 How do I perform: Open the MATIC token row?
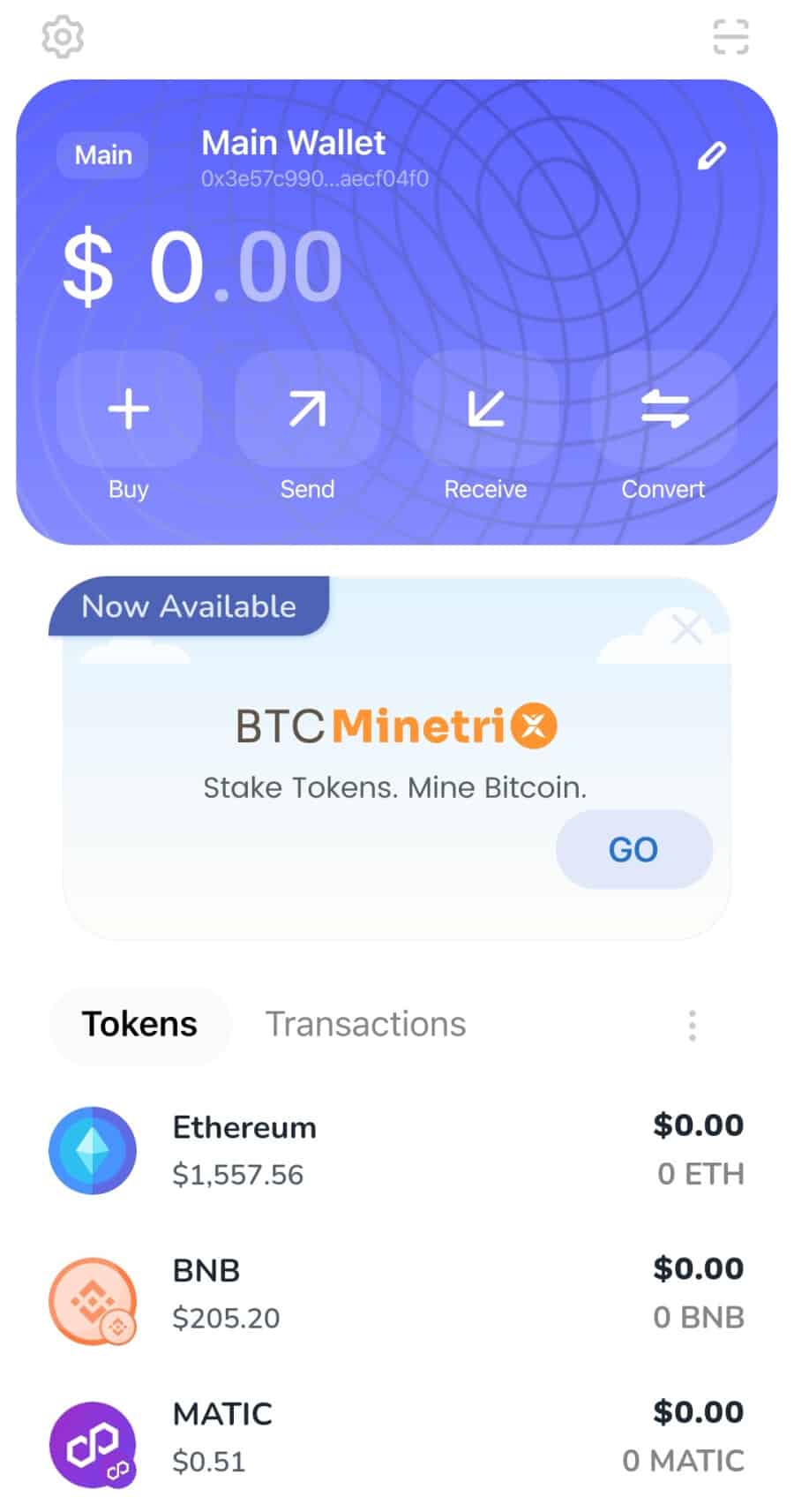397,1436
